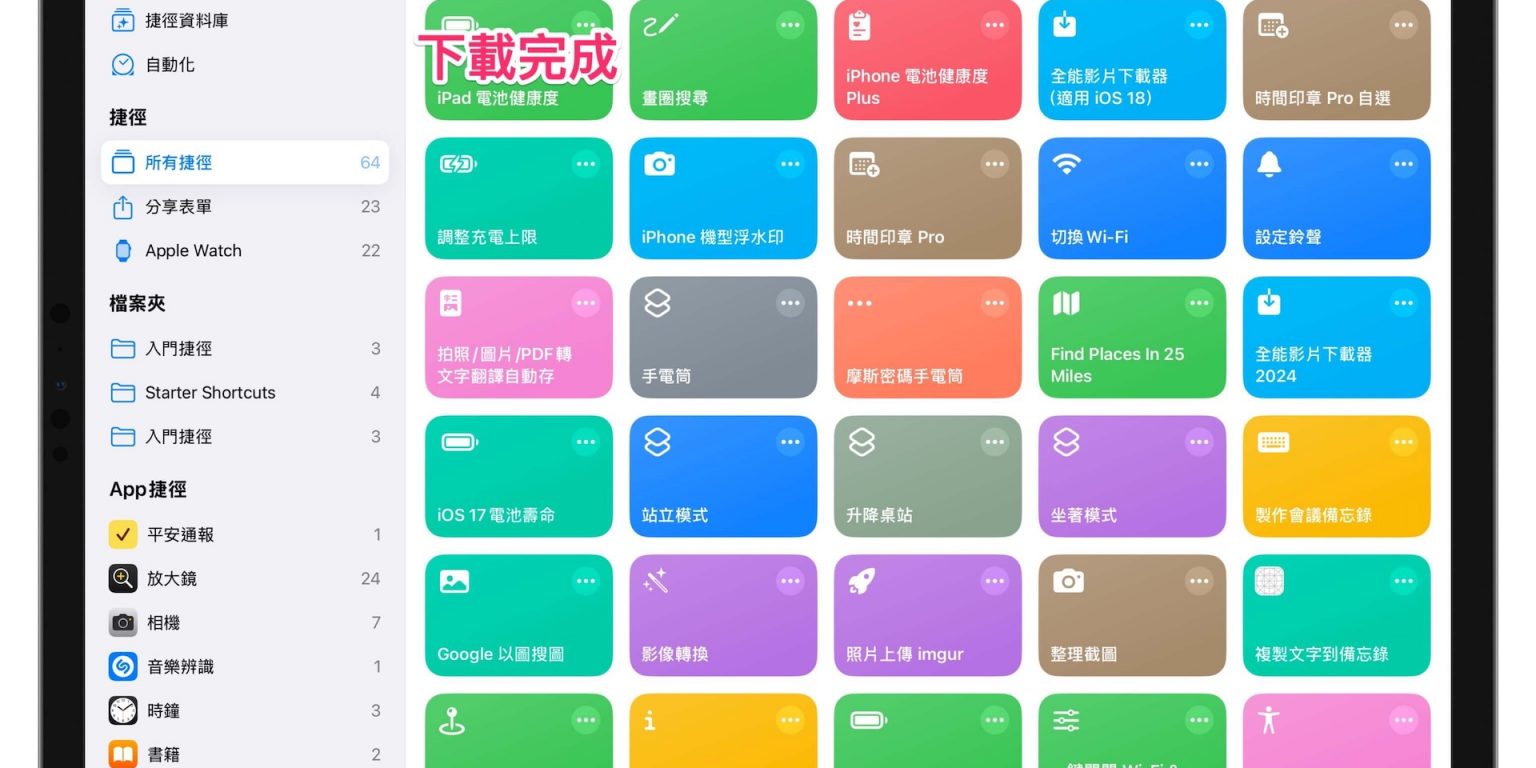The image size is (1536, 768).
Task: Open the ellipsis menu on 整理截圖
Action: click(x=1199, y=581)
